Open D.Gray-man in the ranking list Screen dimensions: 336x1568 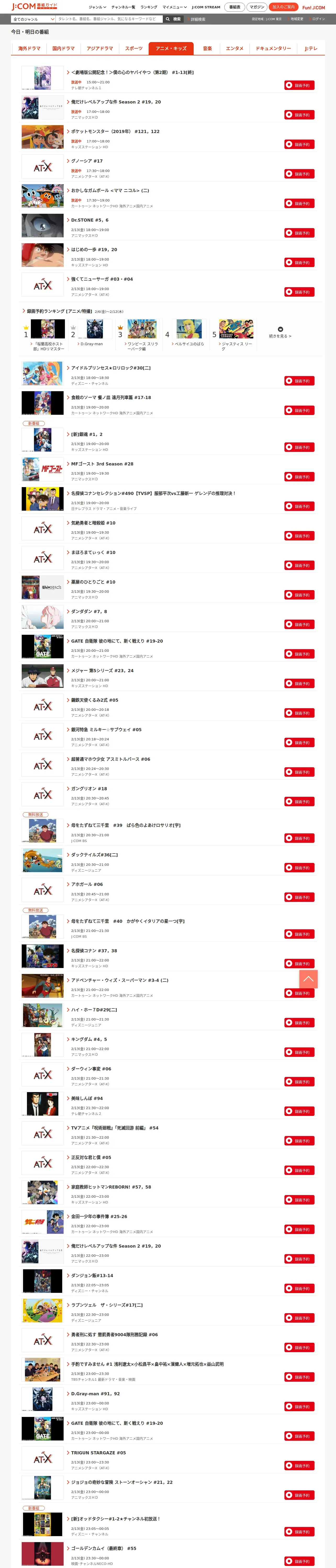pos(92,344)
